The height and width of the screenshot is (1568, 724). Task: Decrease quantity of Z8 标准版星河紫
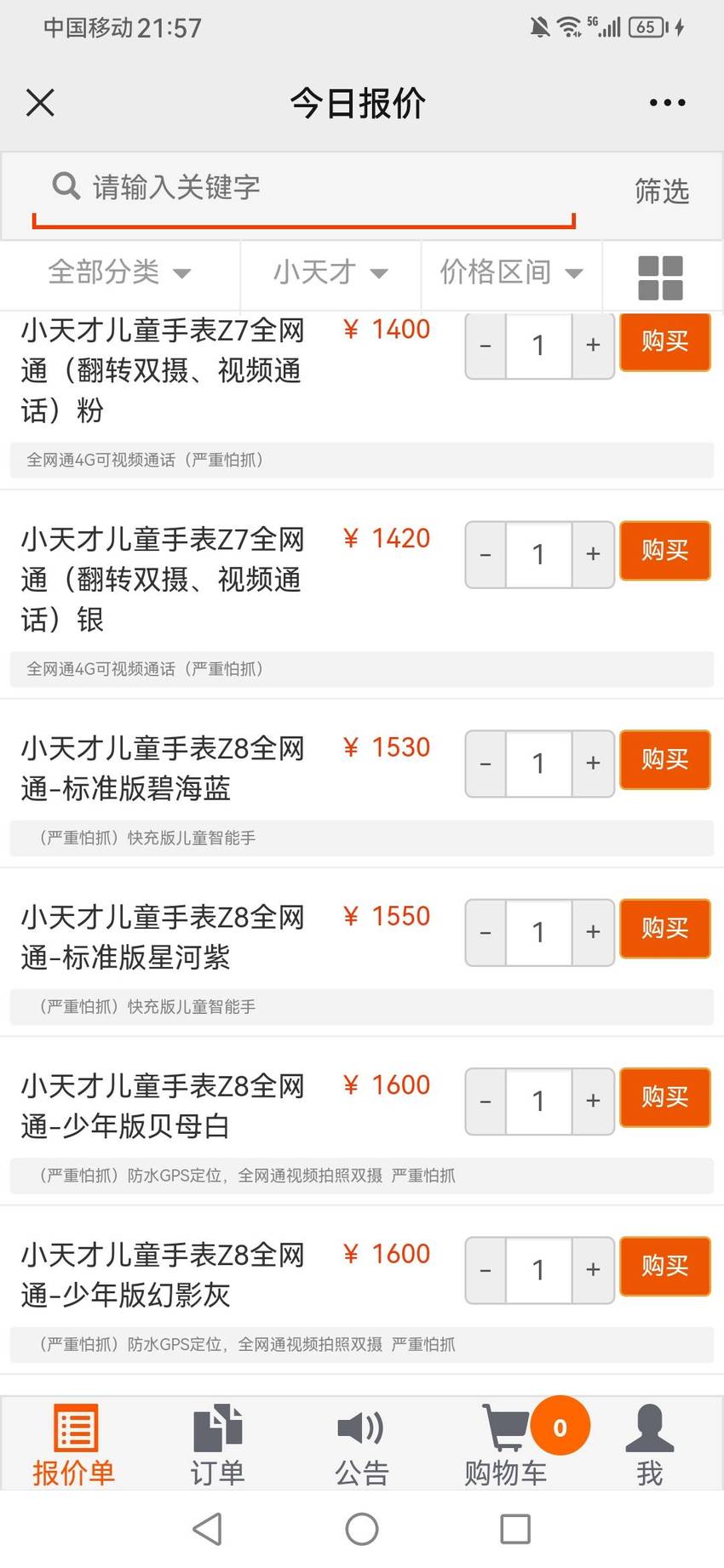486,932
